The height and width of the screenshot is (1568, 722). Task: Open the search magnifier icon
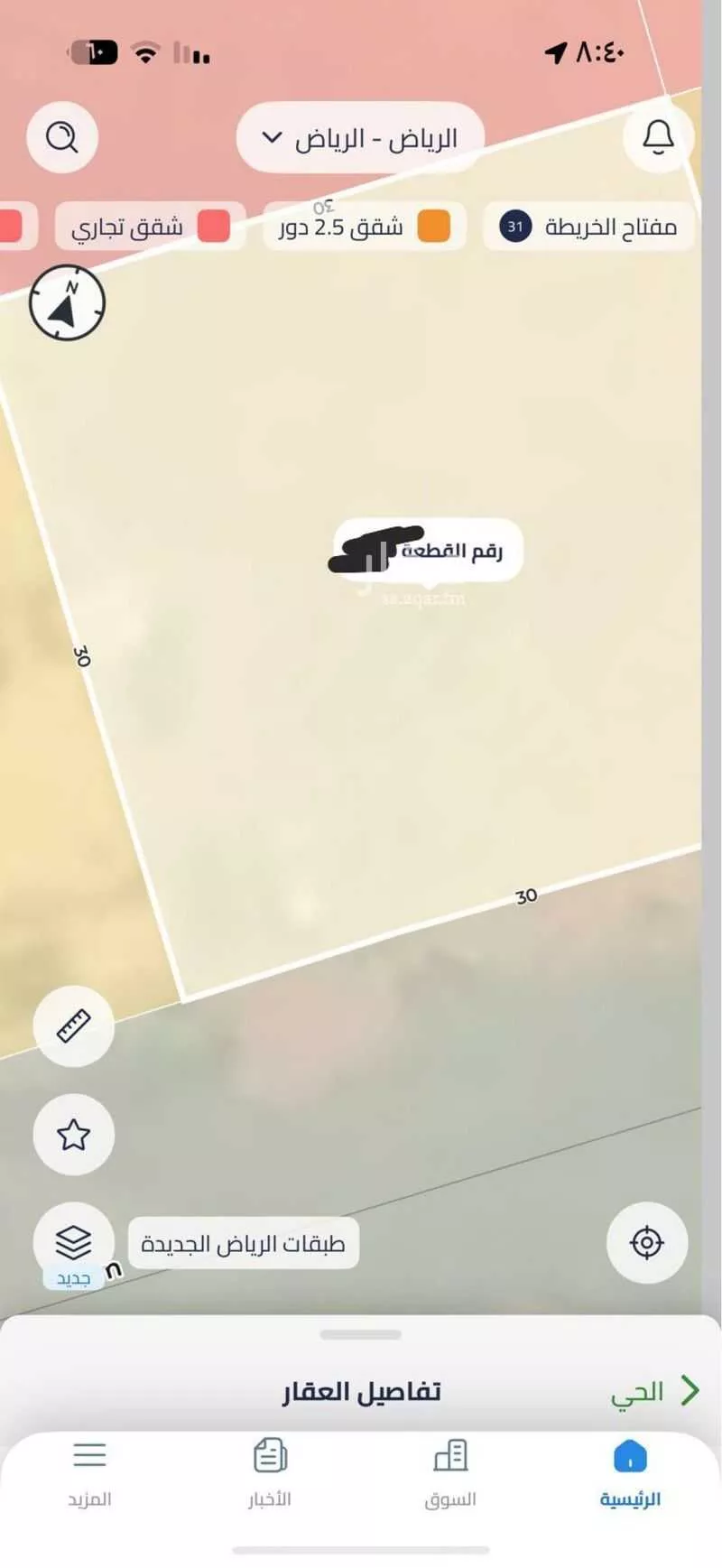62,137
